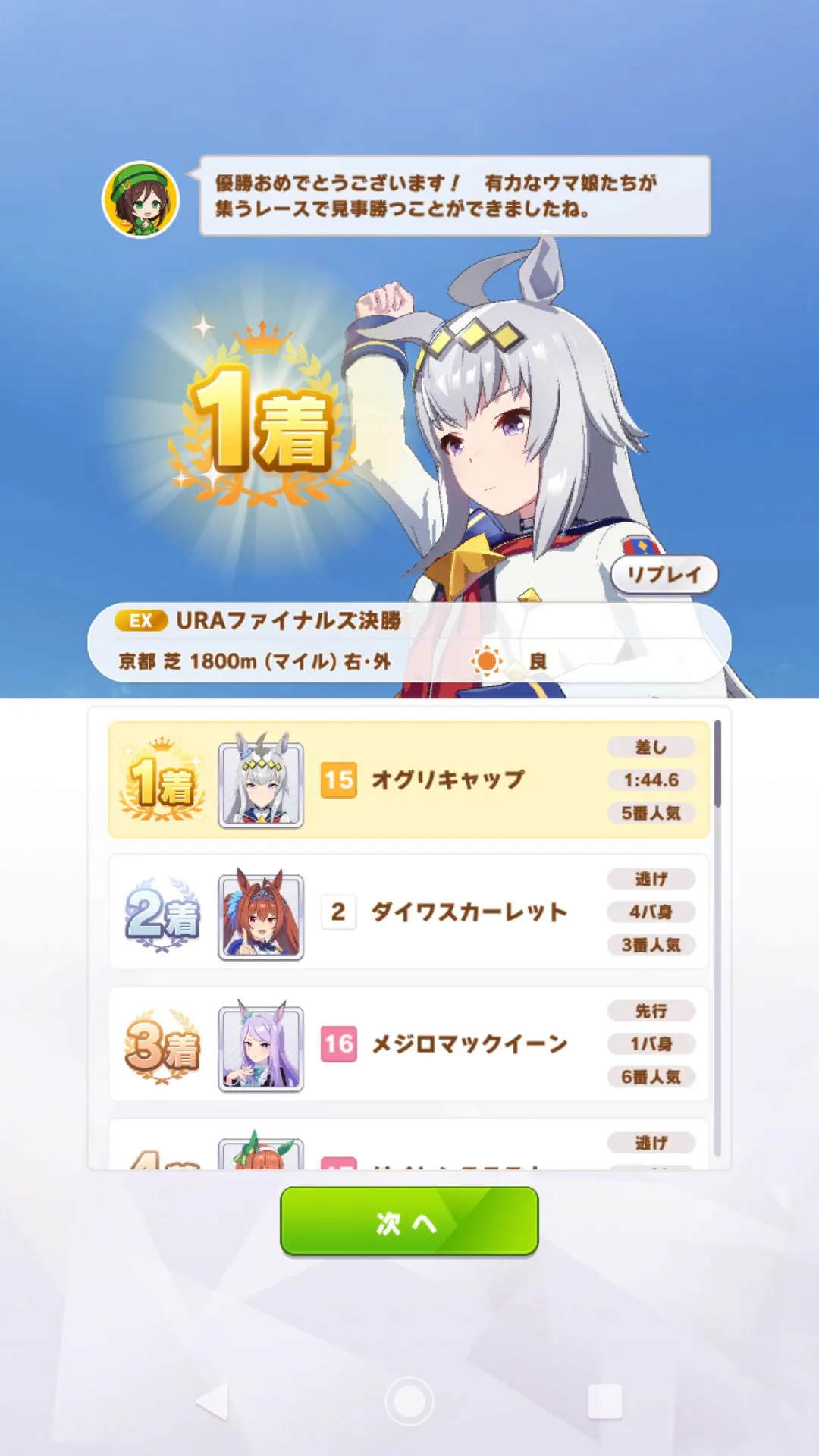Tap the リプレイ replay button
Viewport: 819px width, 1456px height.
coord(664,575)
